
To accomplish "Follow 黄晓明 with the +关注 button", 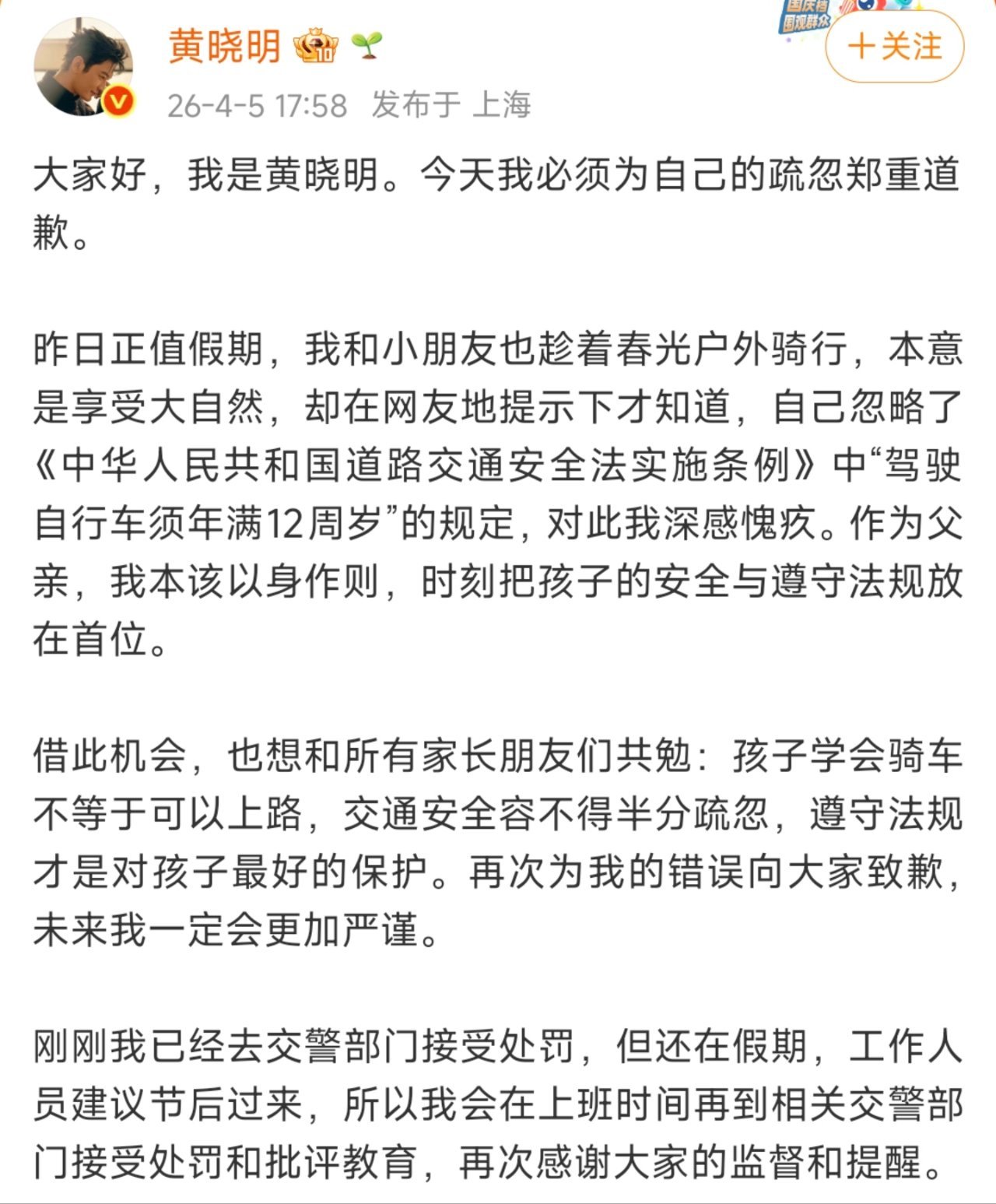I will click(x=894, y=47).
